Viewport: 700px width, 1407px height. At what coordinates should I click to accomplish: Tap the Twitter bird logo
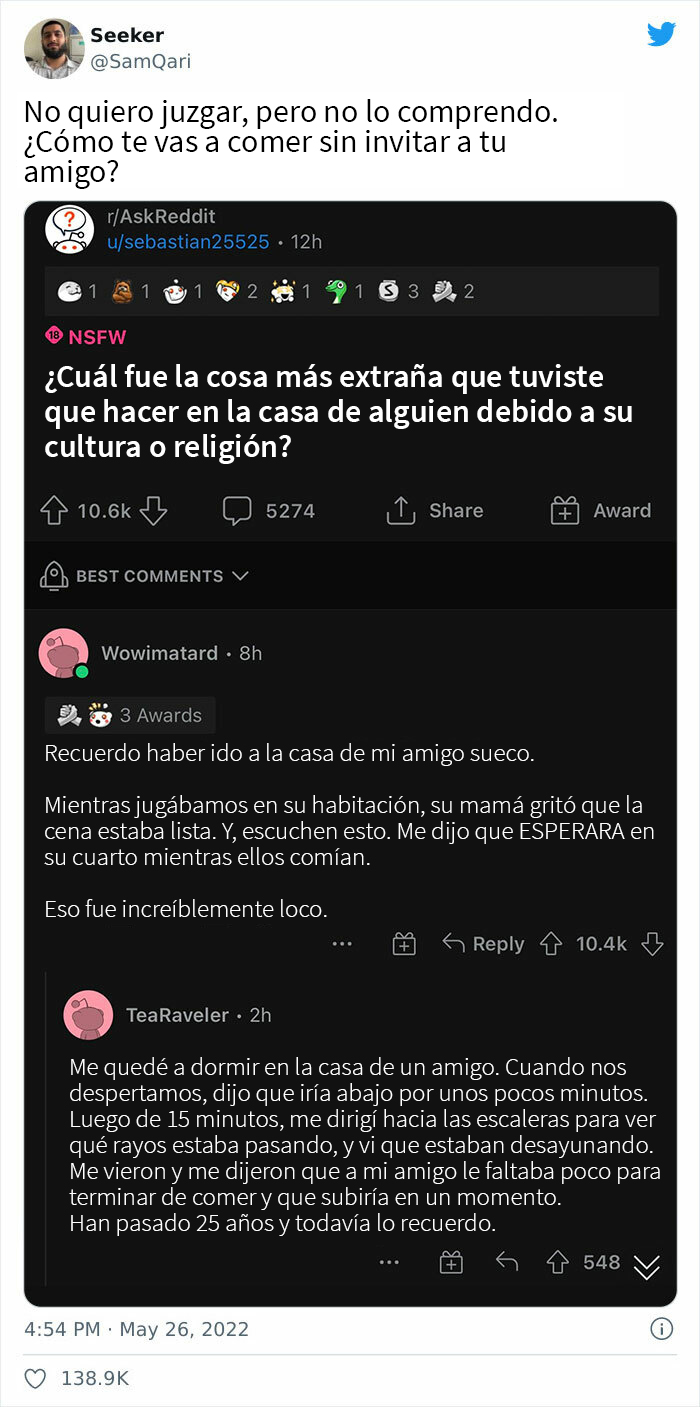[x=661, y=35]
